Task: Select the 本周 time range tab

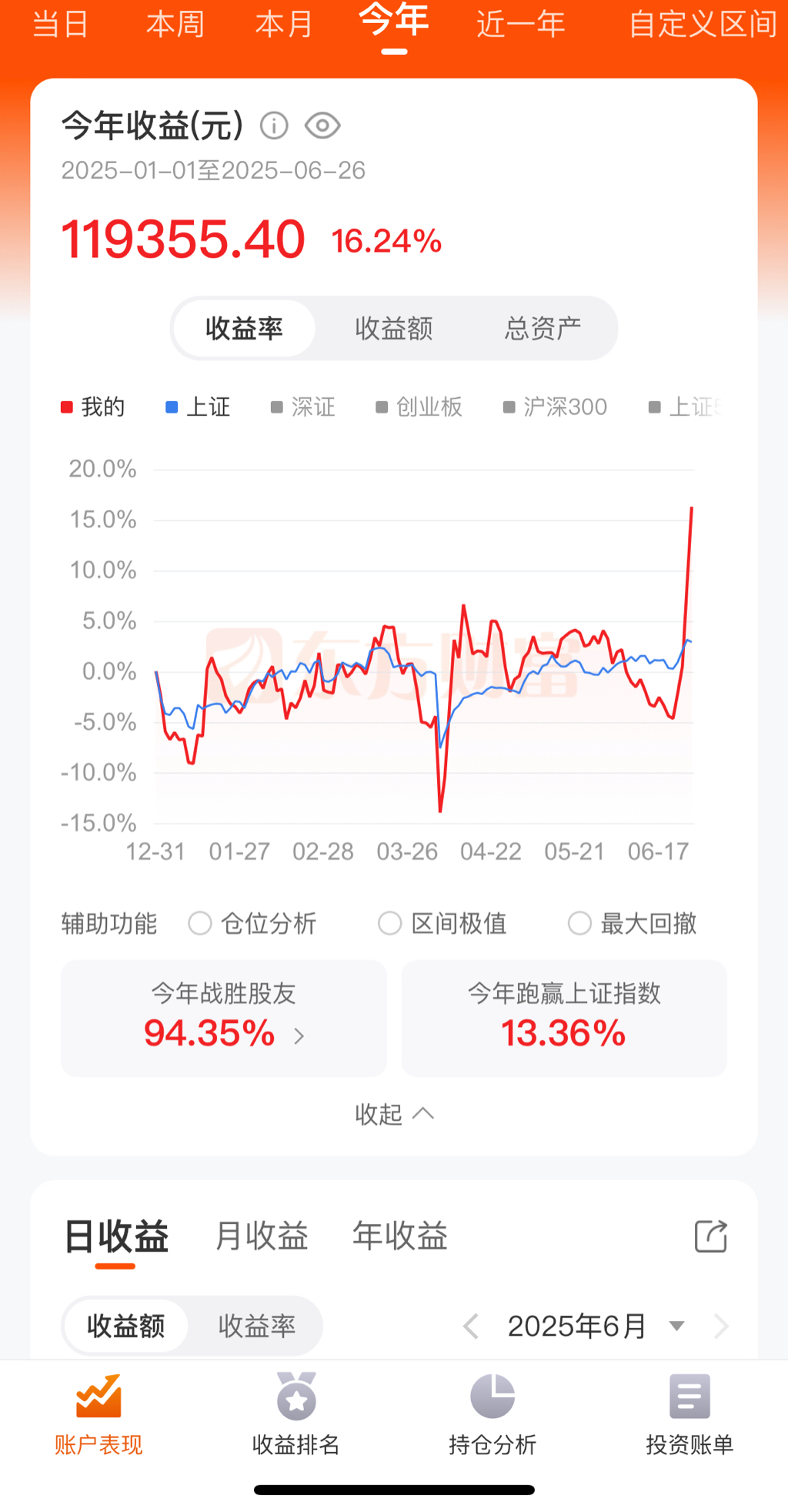Action: 175,24
